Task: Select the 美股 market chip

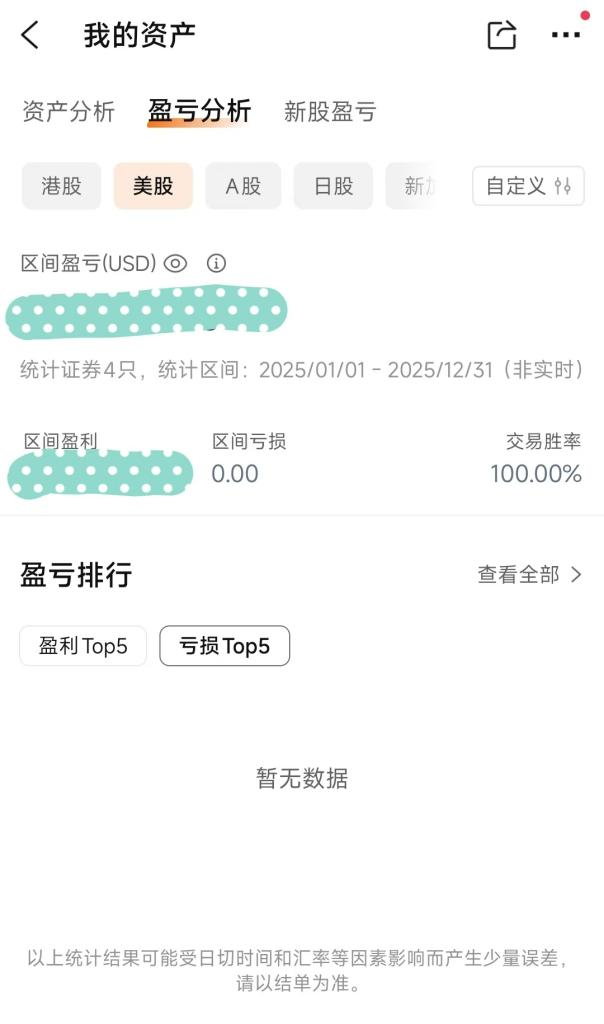Action: click(x=153, y=186)
